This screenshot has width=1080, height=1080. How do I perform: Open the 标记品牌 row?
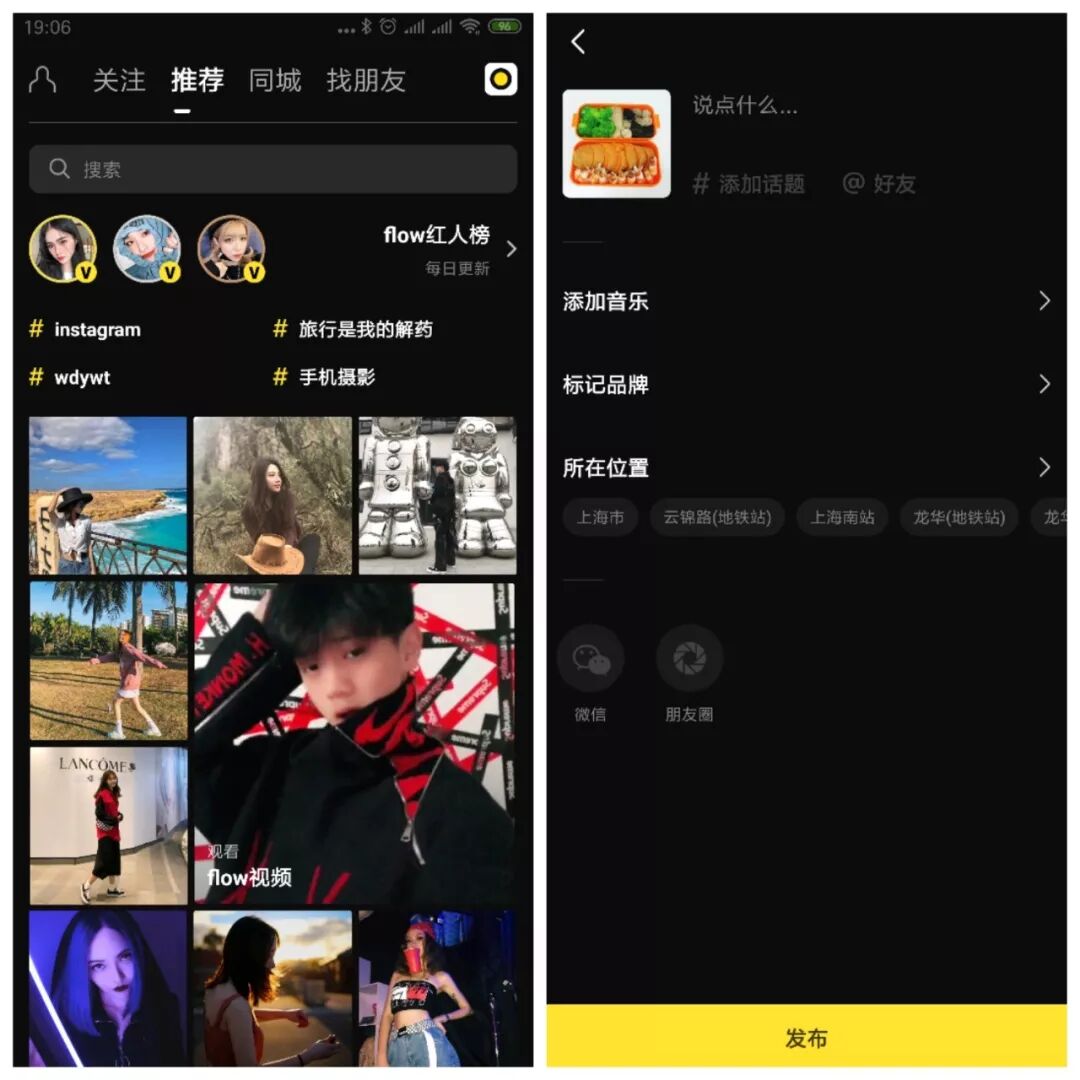point(806,384)
